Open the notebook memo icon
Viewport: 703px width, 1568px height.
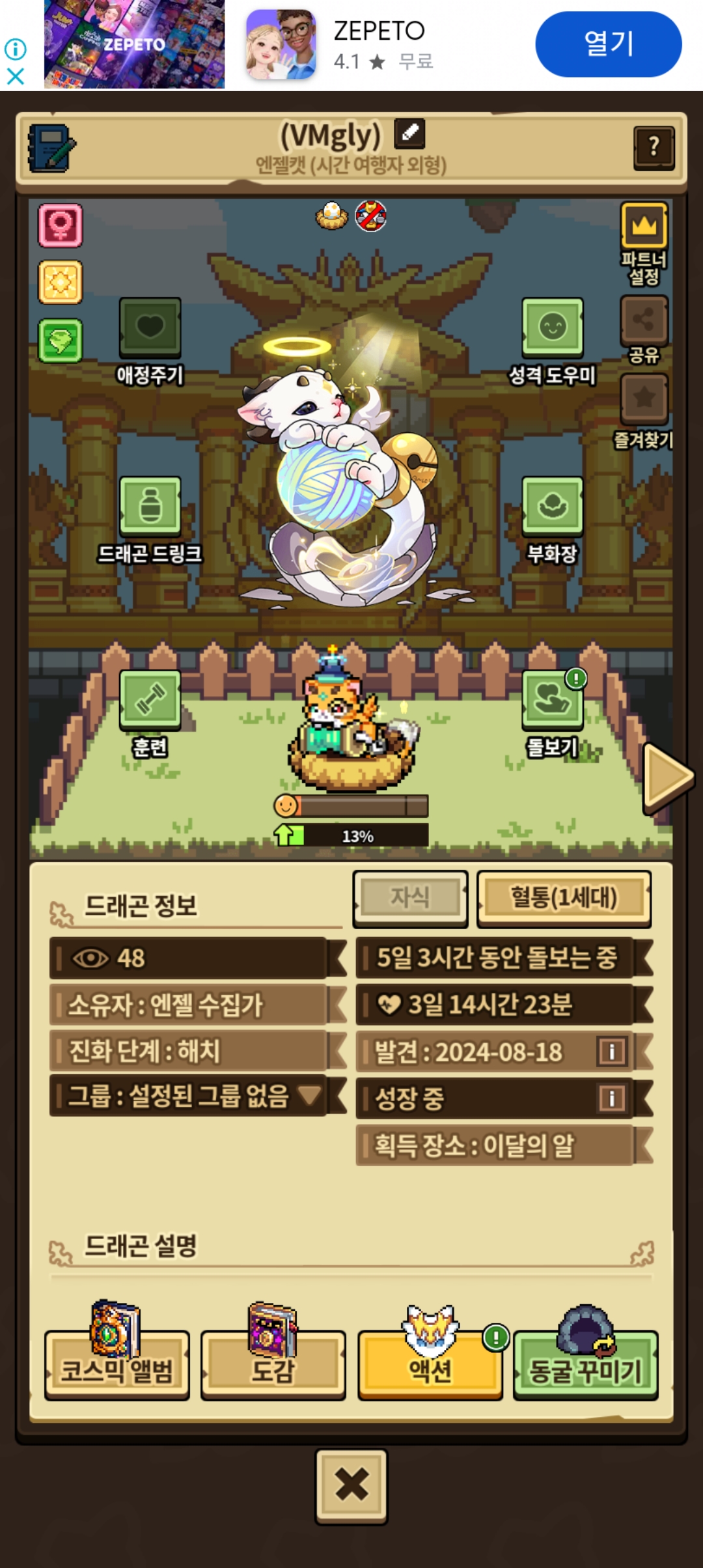[x=51, y=148]
